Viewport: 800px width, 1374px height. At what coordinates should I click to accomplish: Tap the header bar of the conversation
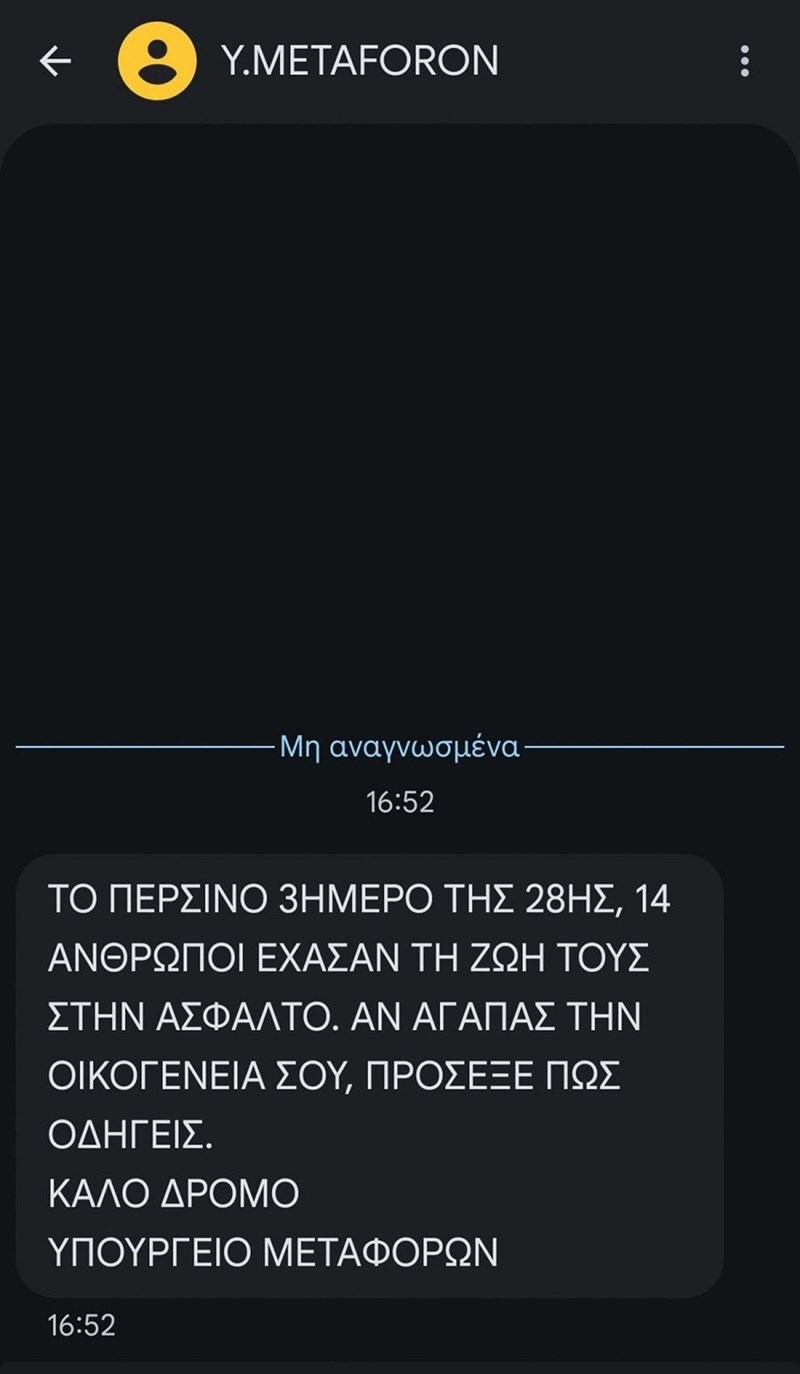coord(400,62)
